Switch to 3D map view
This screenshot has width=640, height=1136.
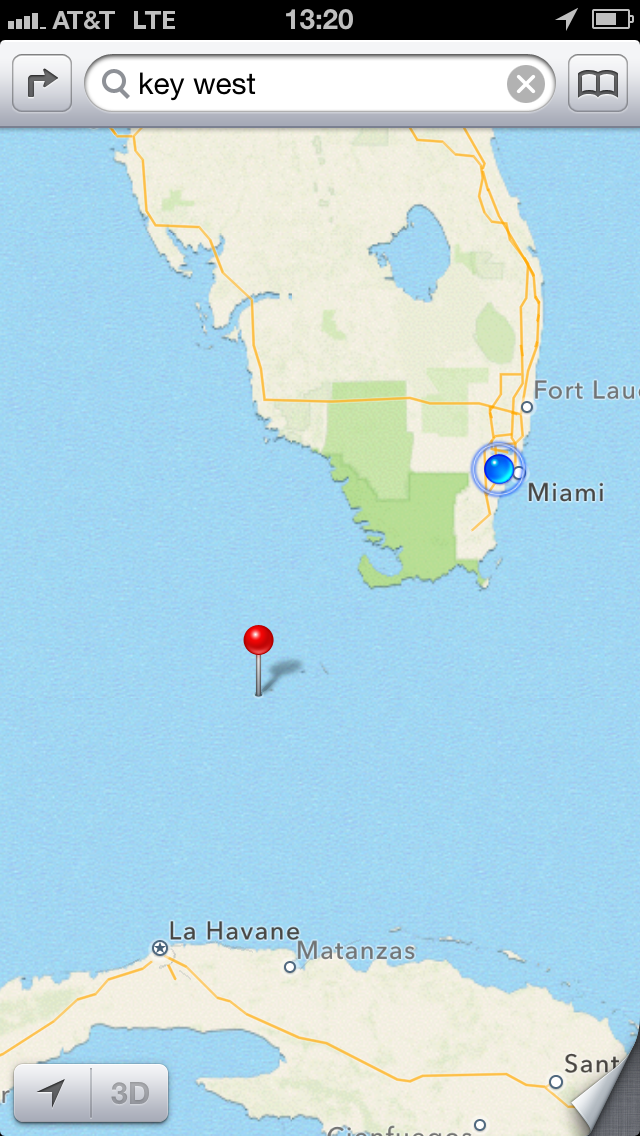pos(130,1092)
